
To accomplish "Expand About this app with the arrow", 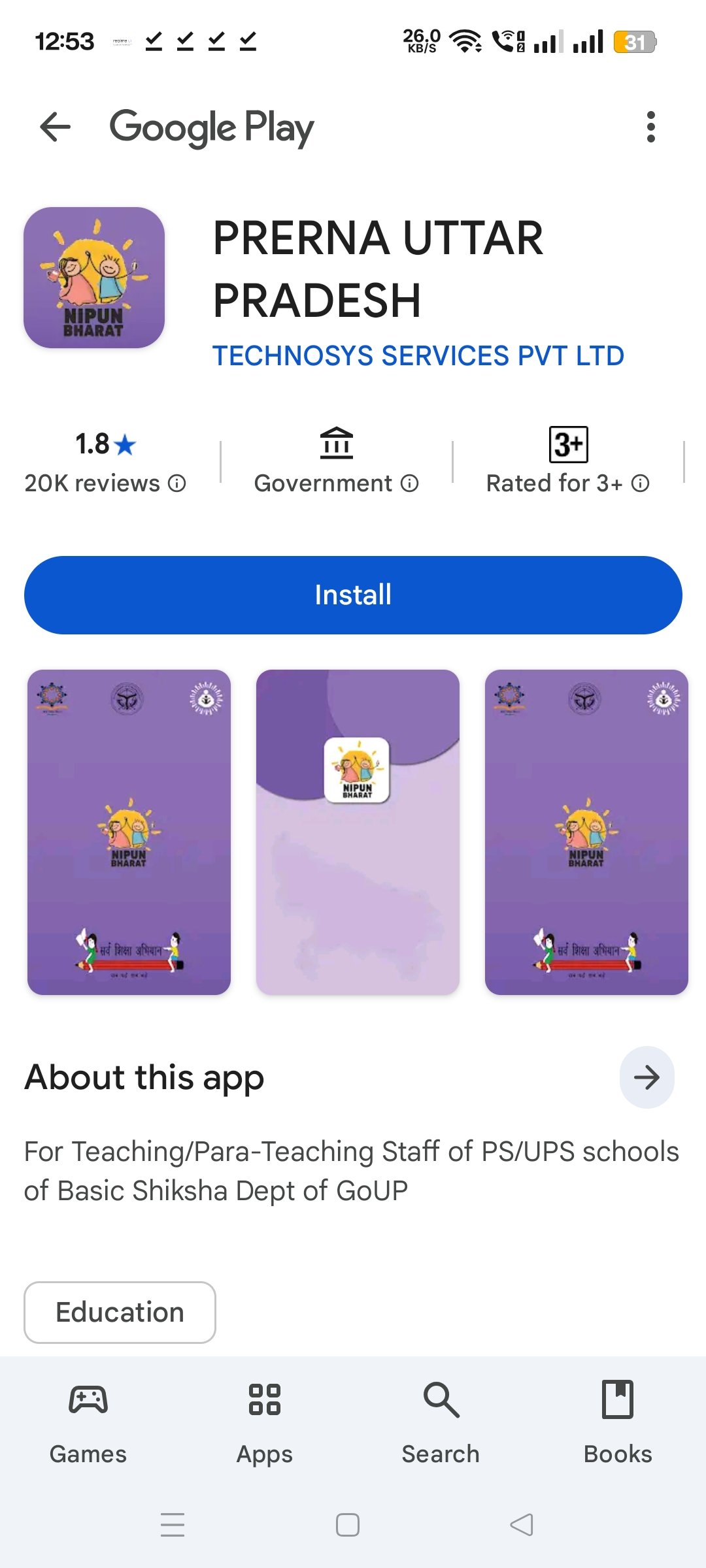I will tap(647, 1077).
